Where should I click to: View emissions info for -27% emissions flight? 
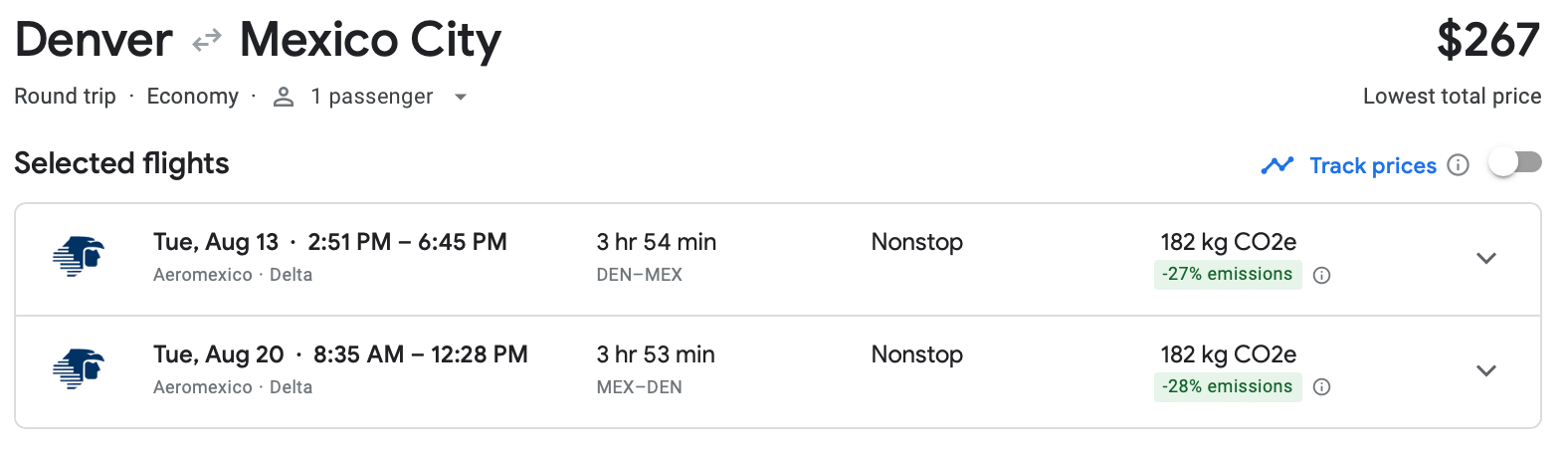[1321, 276]
